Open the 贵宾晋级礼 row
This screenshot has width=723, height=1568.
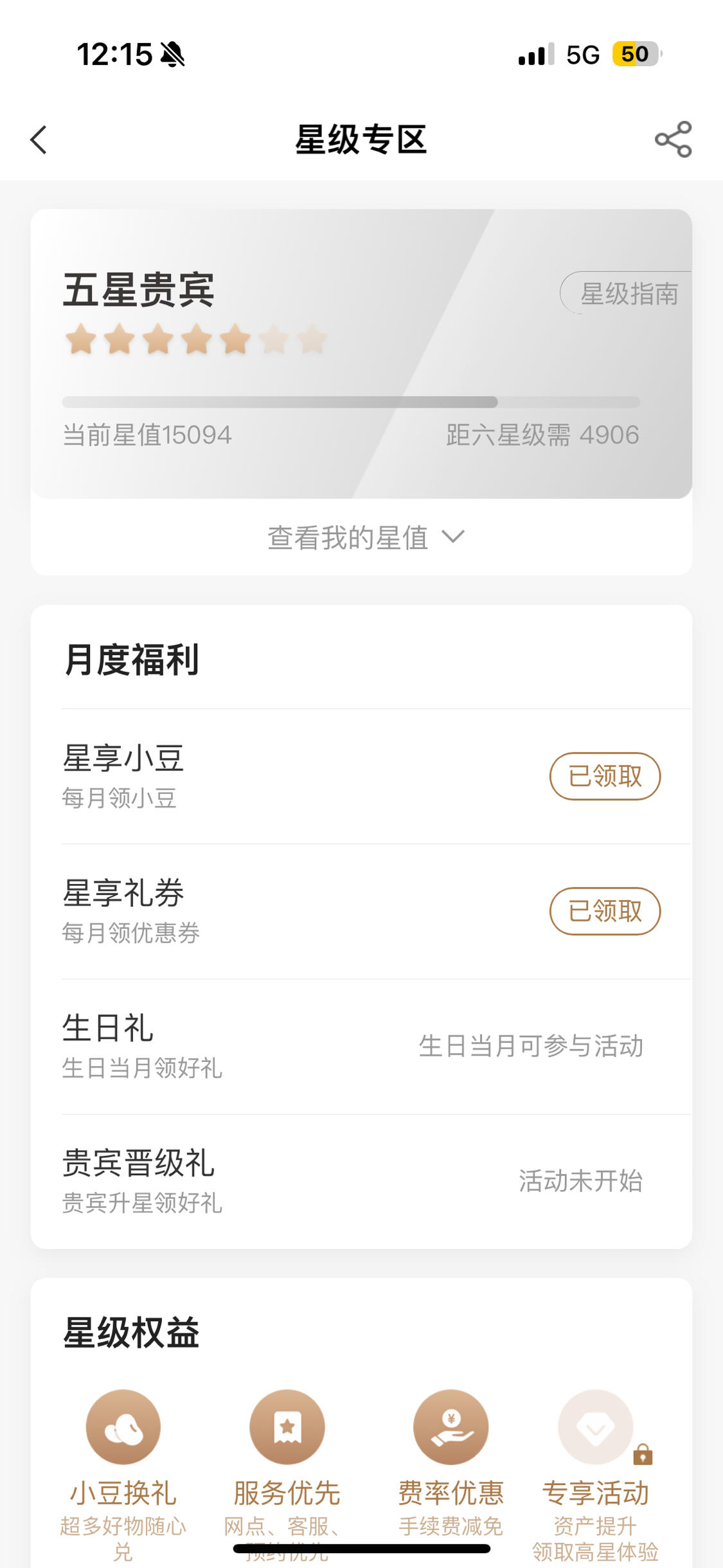[x=361, y=1182]
